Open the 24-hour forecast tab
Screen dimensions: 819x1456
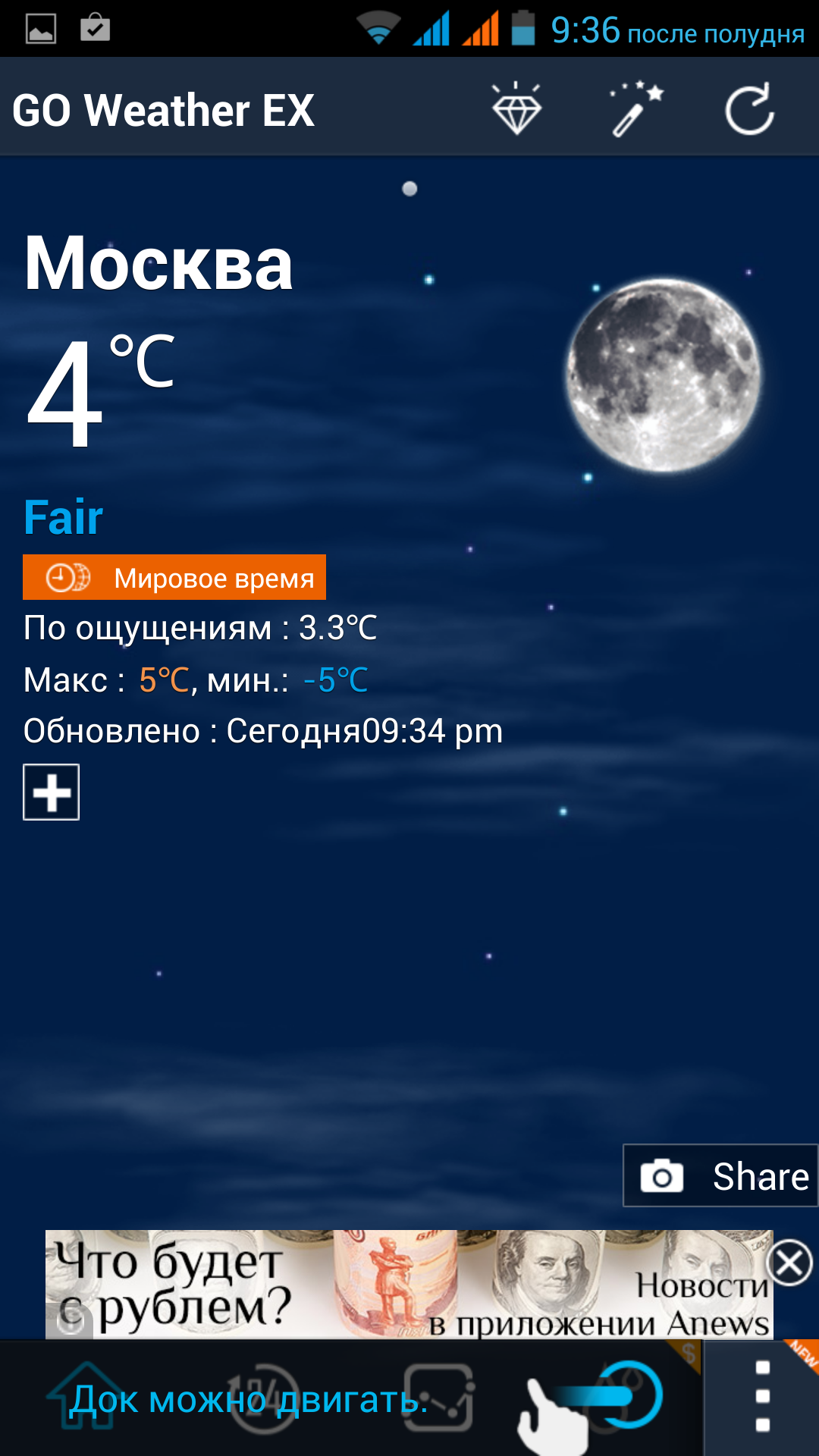pyautogui.click(x=263, y=1398)
